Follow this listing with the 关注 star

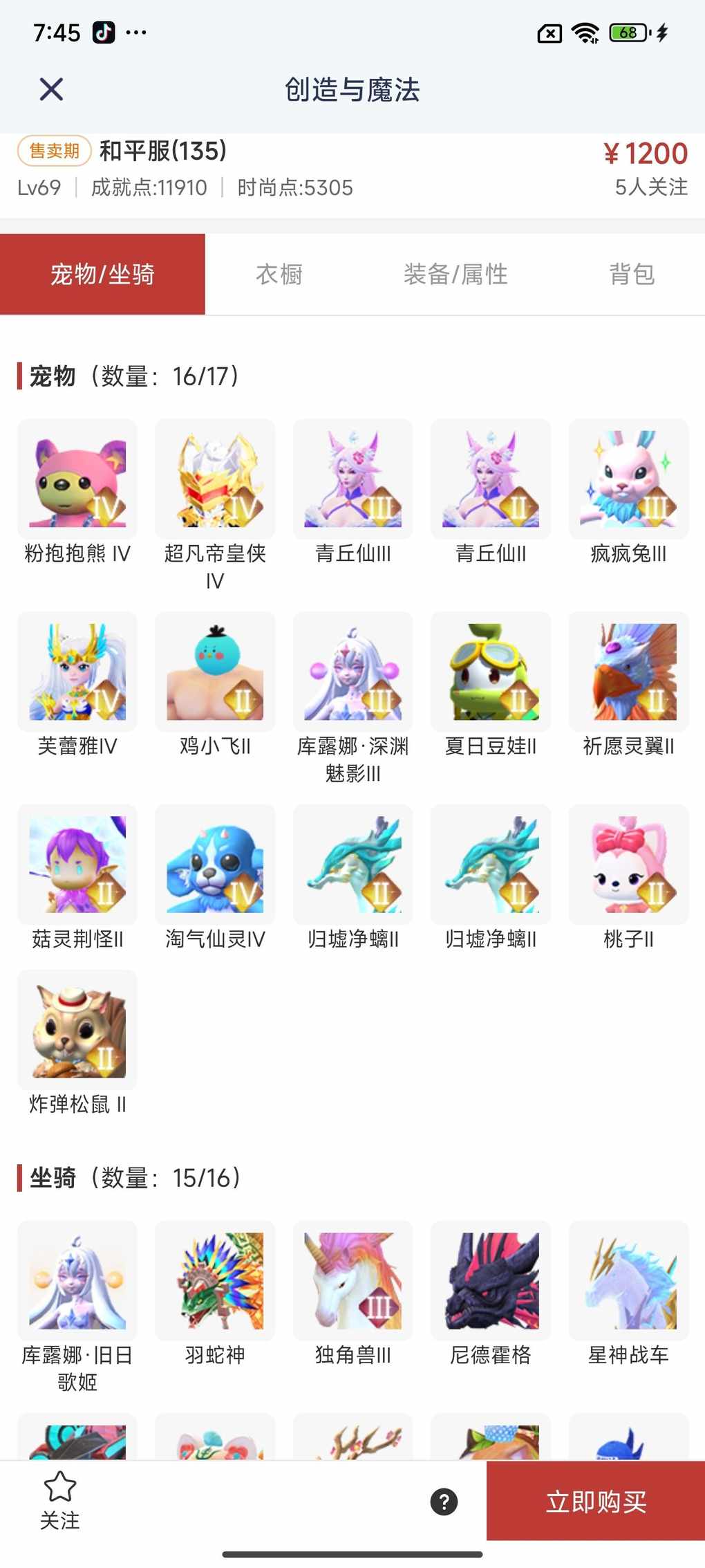[59, 1499]
